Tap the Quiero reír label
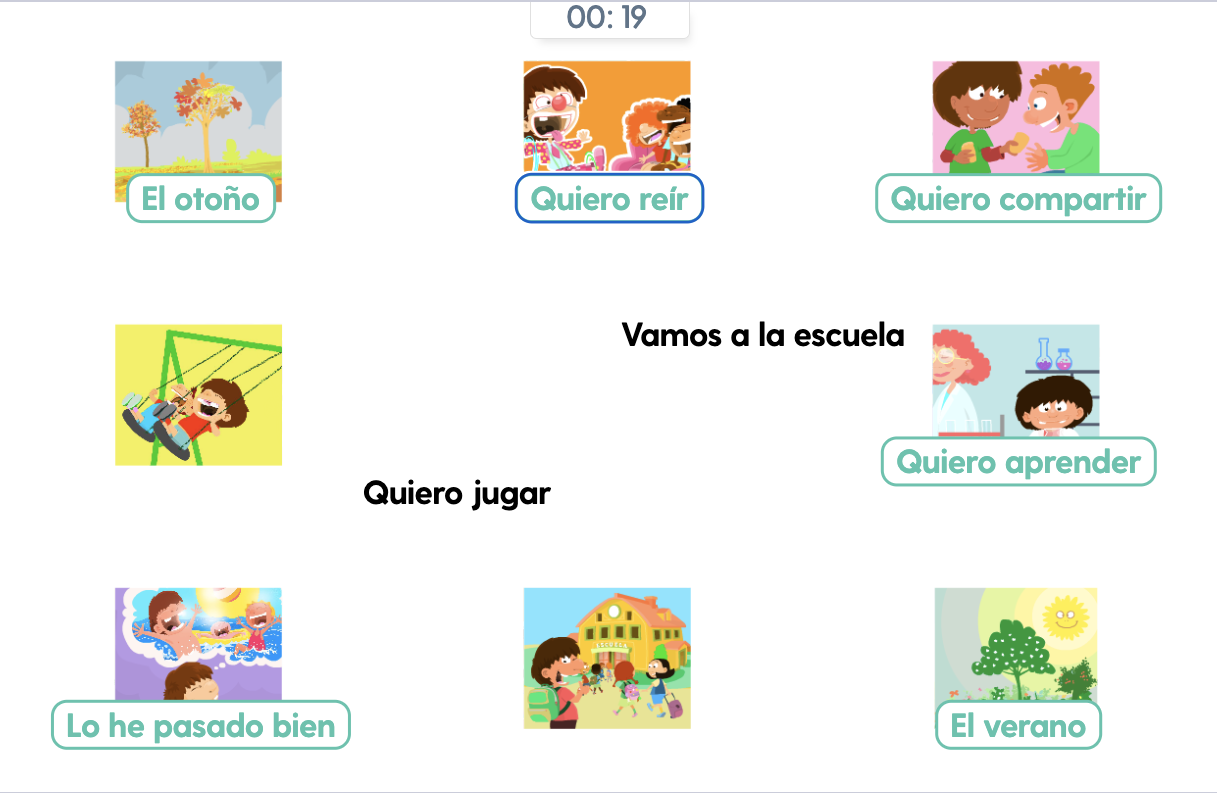The image size is (1217, 793). click(x=609, y=198)
